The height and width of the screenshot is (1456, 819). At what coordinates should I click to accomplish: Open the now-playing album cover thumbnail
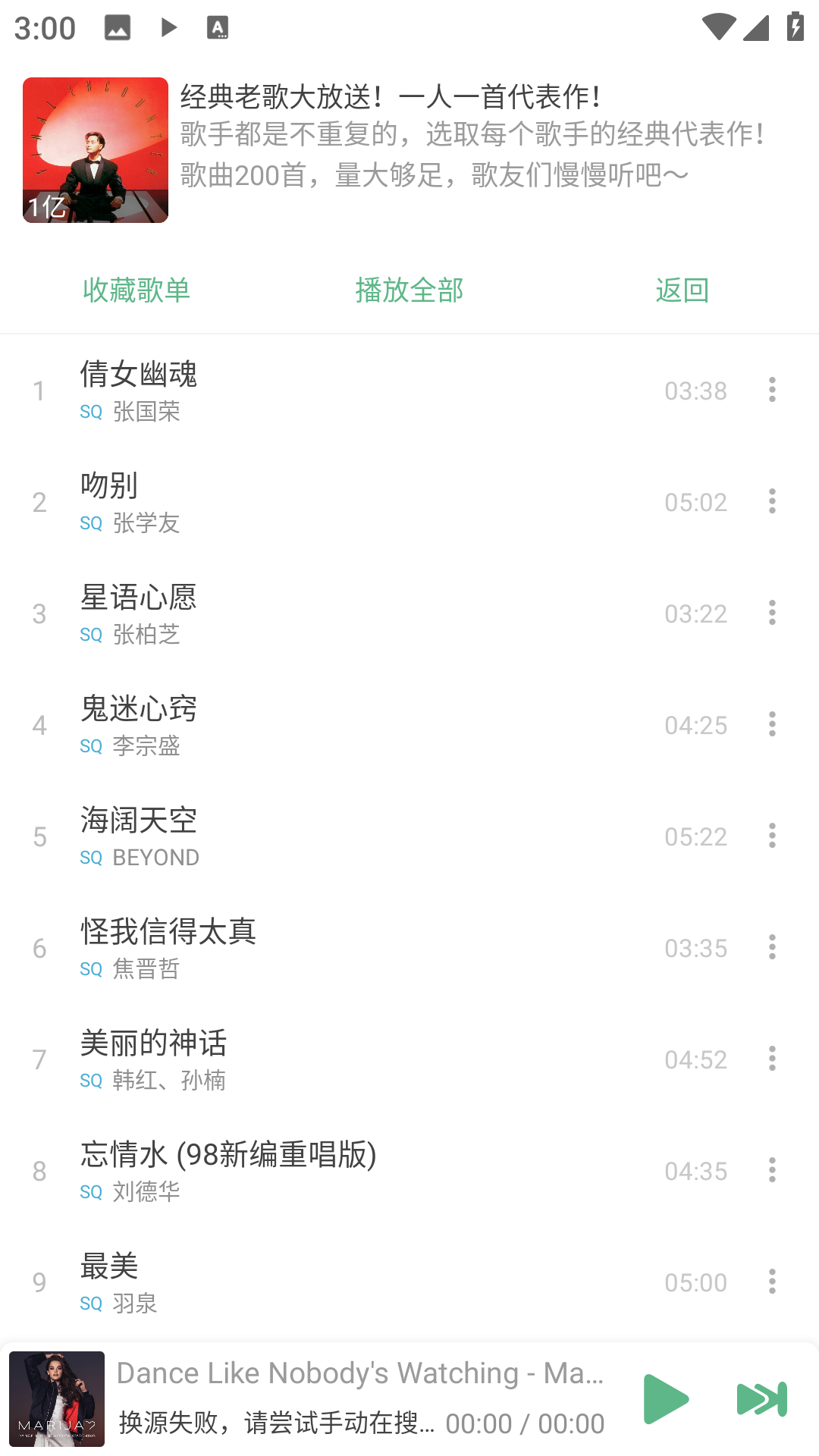(x=57, y=1399)
